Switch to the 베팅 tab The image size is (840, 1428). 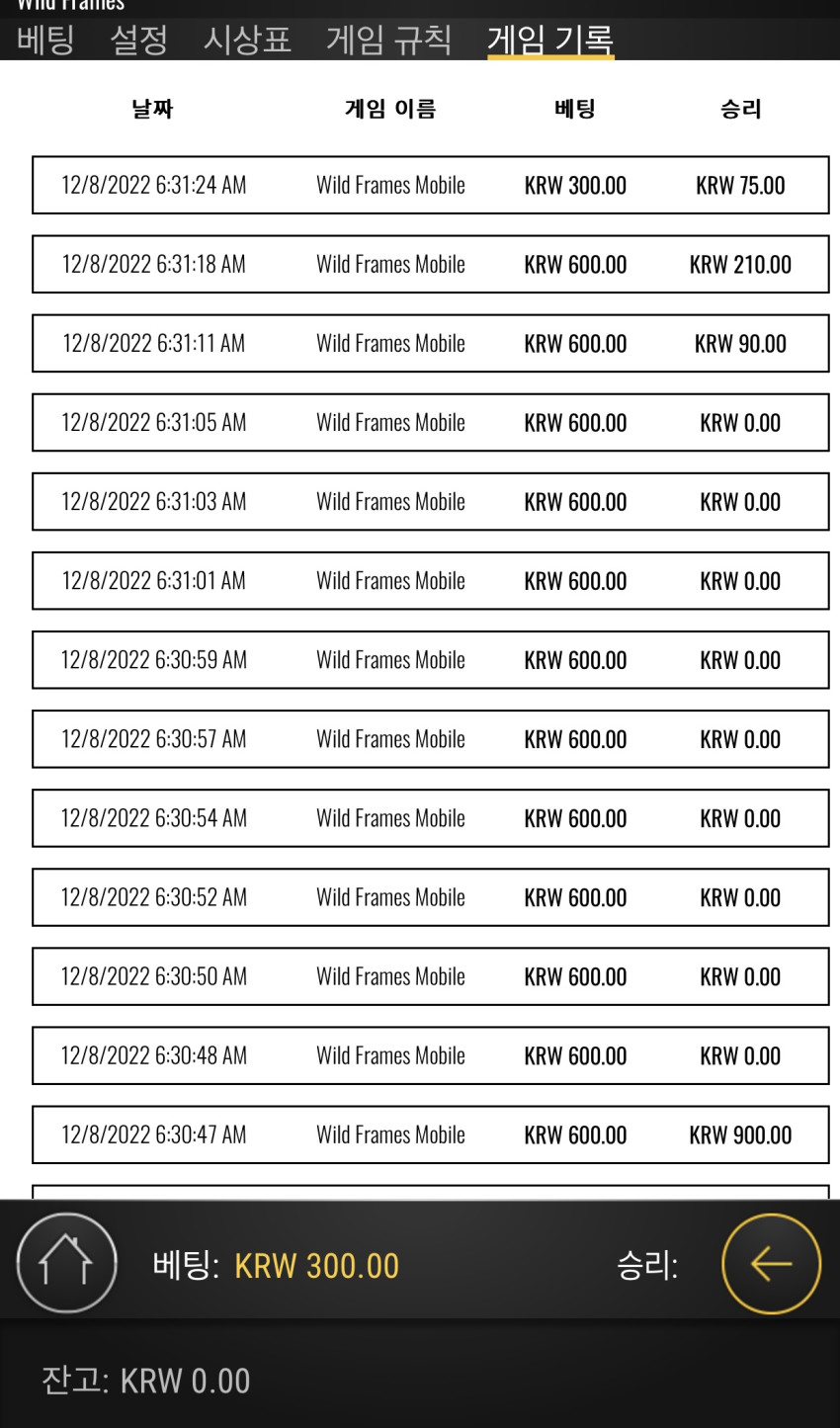[x=45, y=41]
